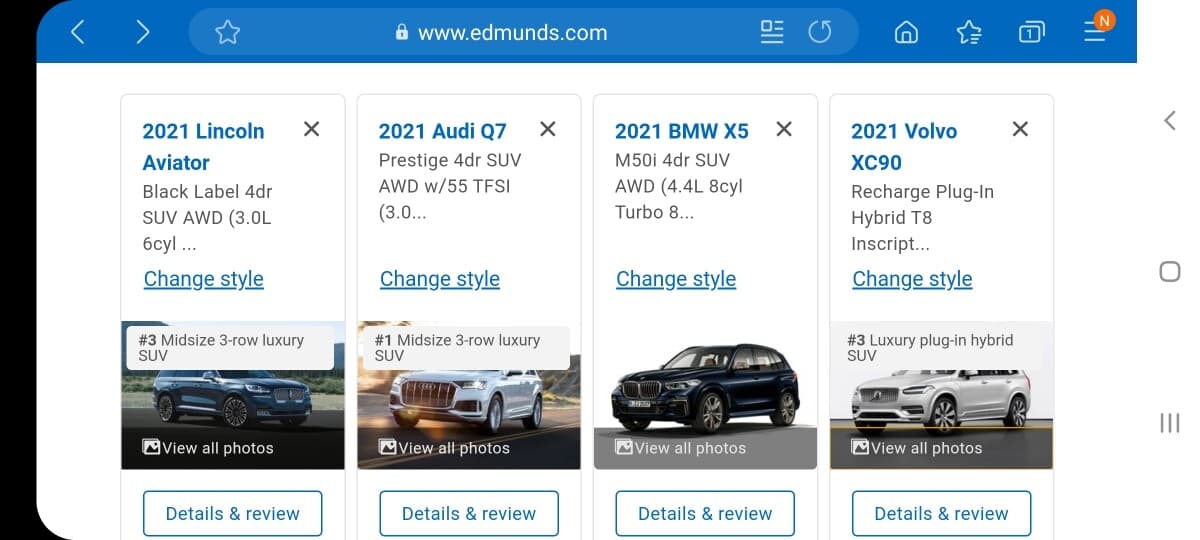This screenshot has height=540, width=1200.
Task: Remove 2021 Audi Q7 from comparison
Action: 548,129
